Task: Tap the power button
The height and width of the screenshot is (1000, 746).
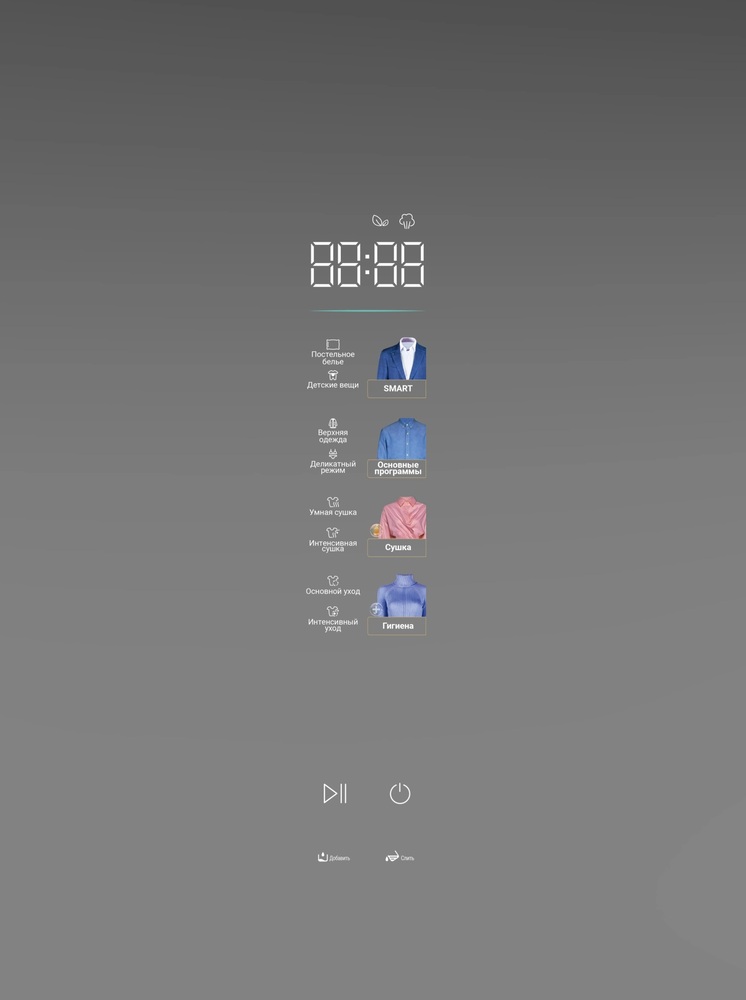Action: (400, 793)
